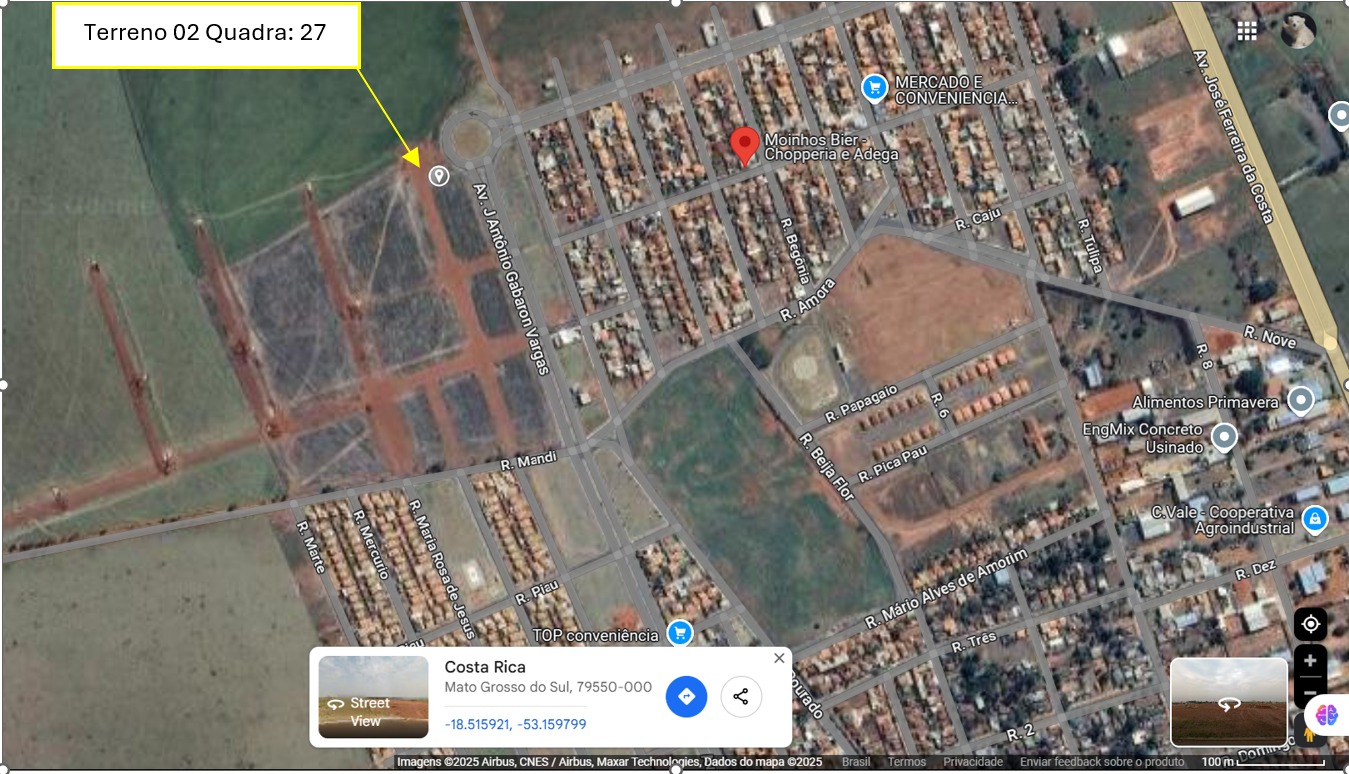
Task: Get directions to Costa Rica location
Action: 686,697
